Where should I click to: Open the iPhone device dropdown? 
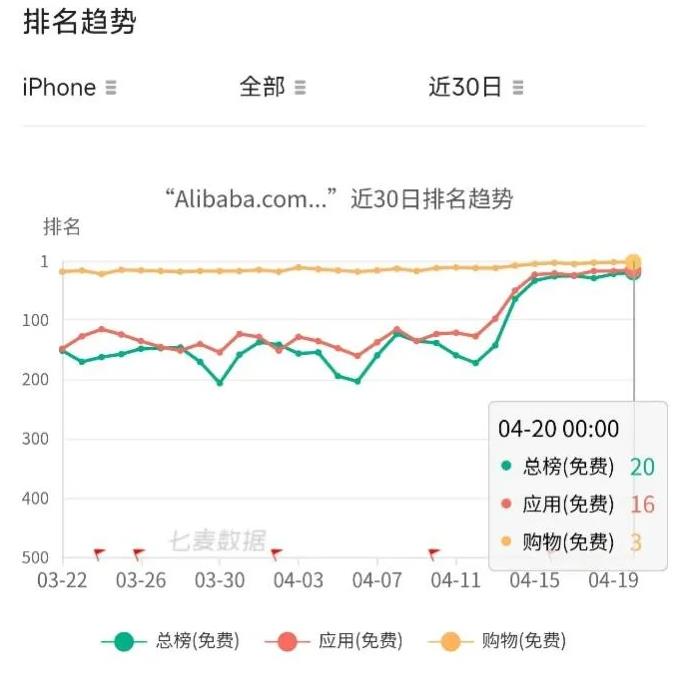coord(69,88)
